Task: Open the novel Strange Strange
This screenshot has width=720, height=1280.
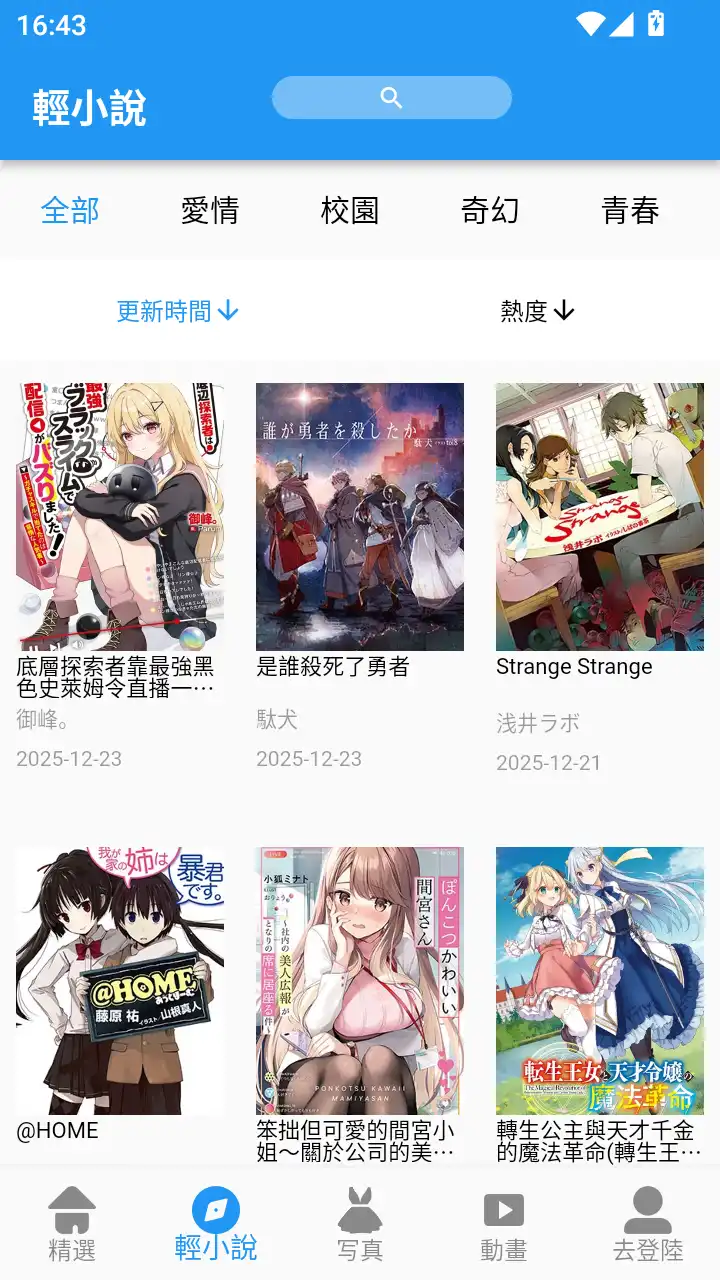Action: (600, 516)
